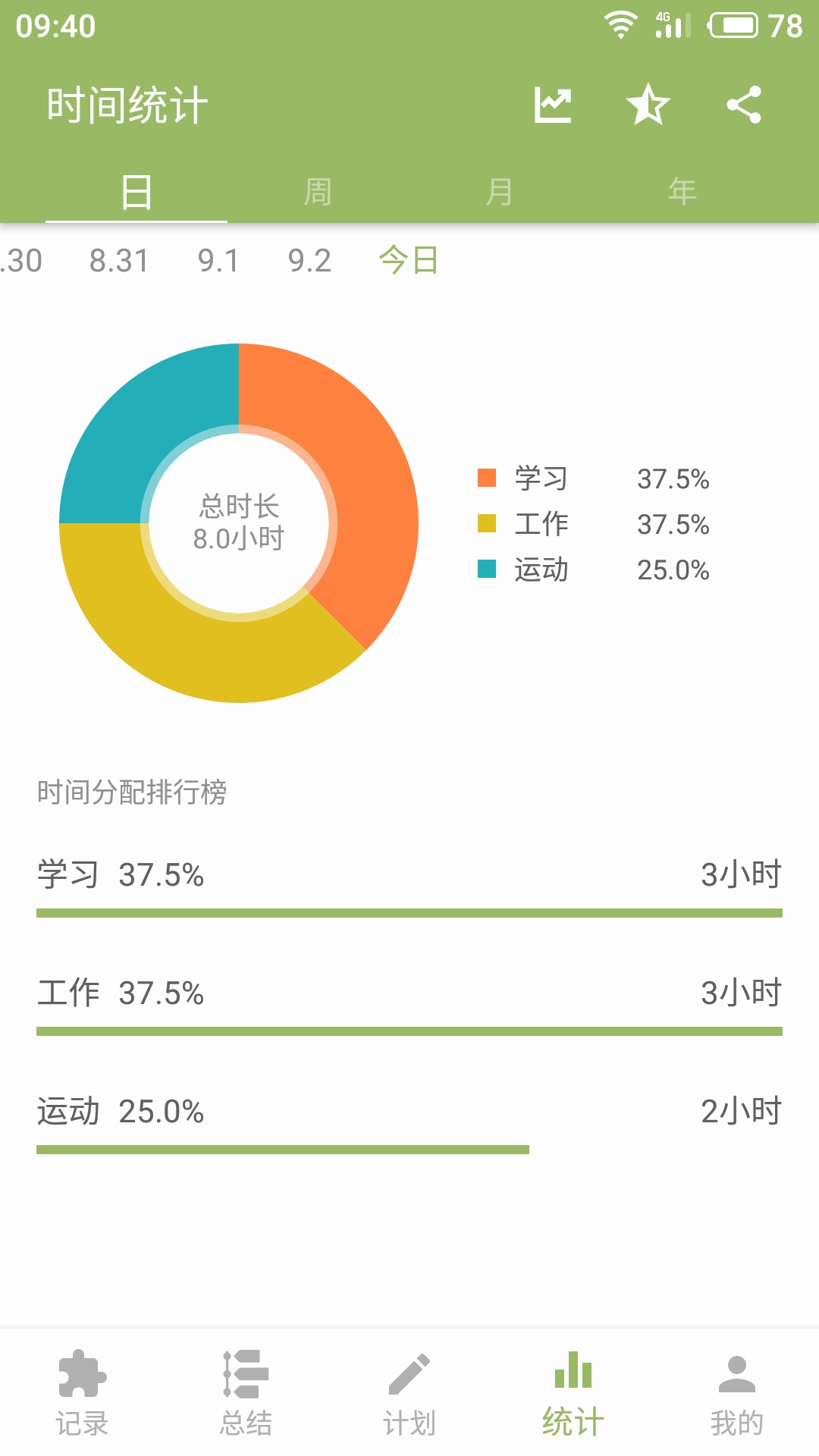Switch to the 月 (month) tab
Screen dimensions: 819x1456
tap(500, 191)
